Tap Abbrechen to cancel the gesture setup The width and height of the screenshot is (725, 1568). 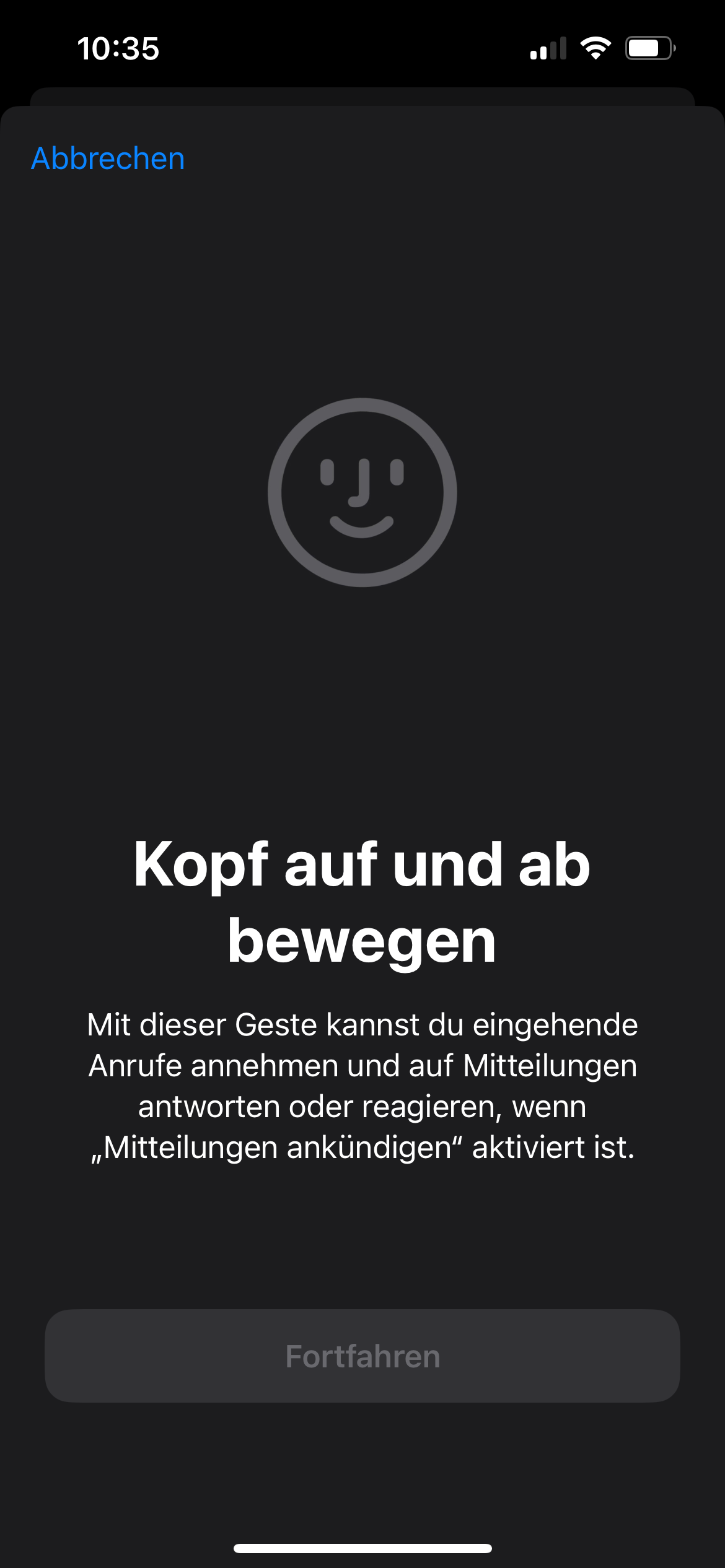point(108,159)
